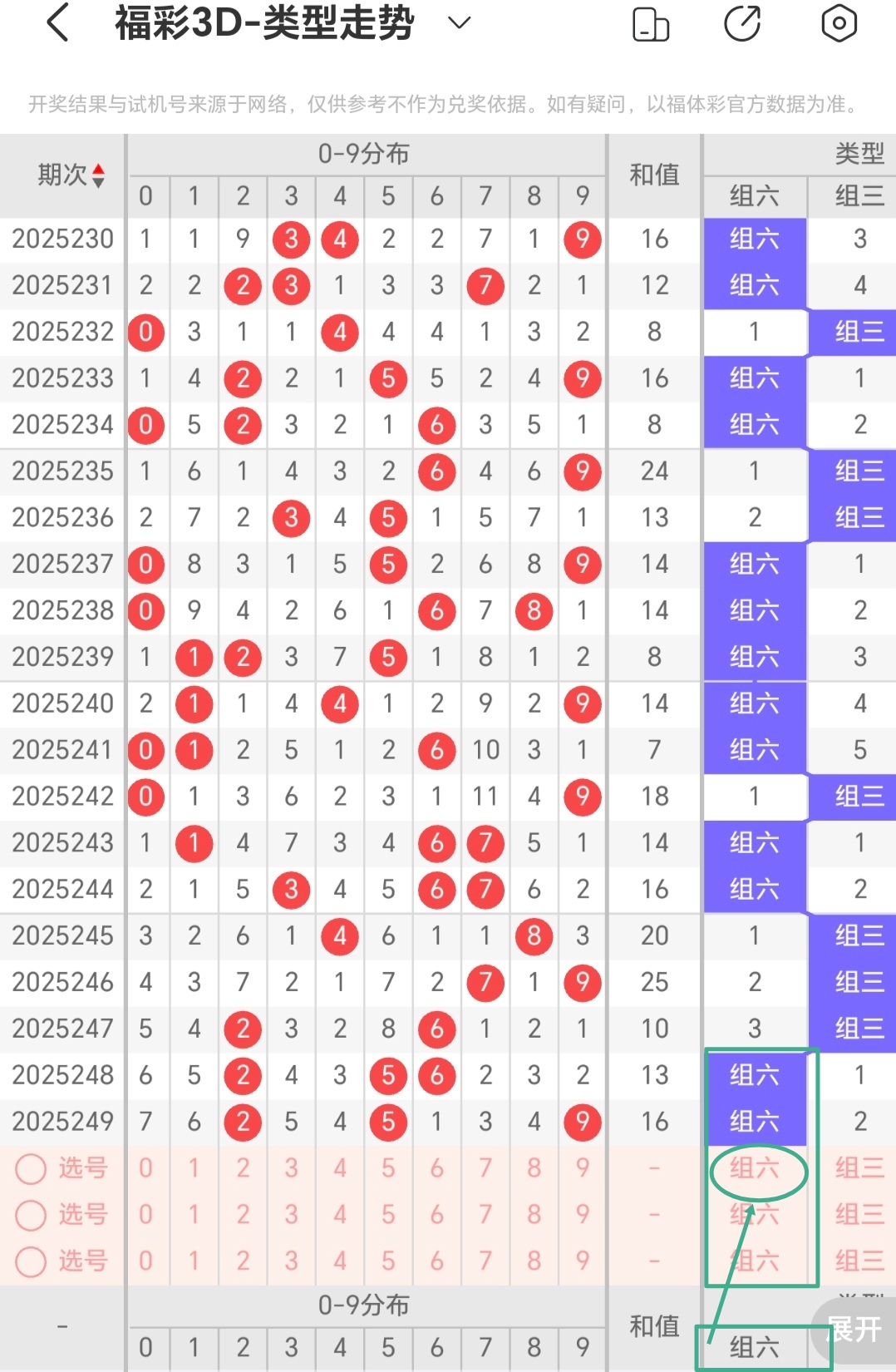Select the first 选号 radio circle

[x=31, y=1168]
